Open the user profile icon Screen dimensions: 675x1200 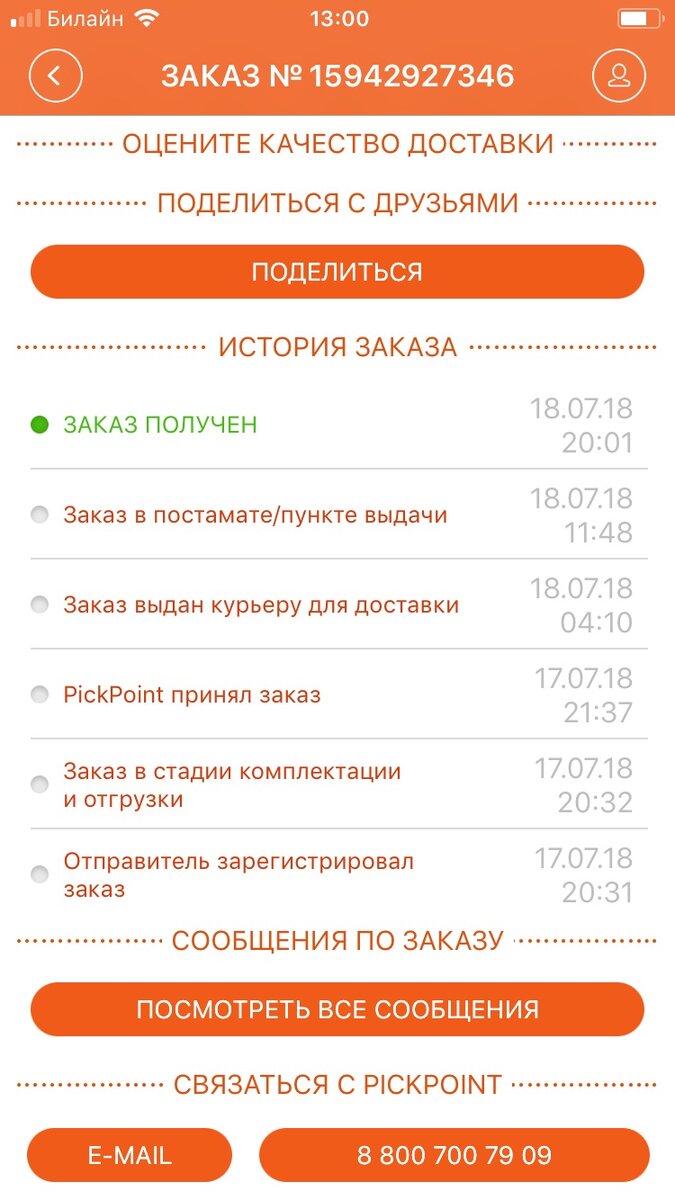coord(619,76)
